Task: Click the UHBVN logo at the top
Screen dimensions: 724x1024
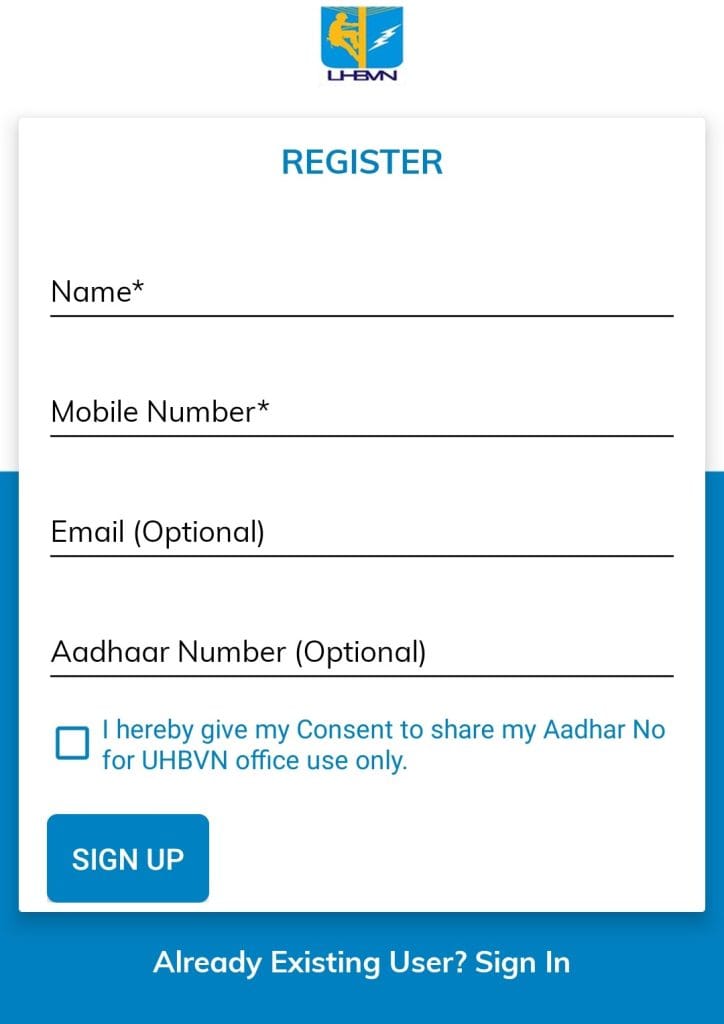Action: coord(362,42)
